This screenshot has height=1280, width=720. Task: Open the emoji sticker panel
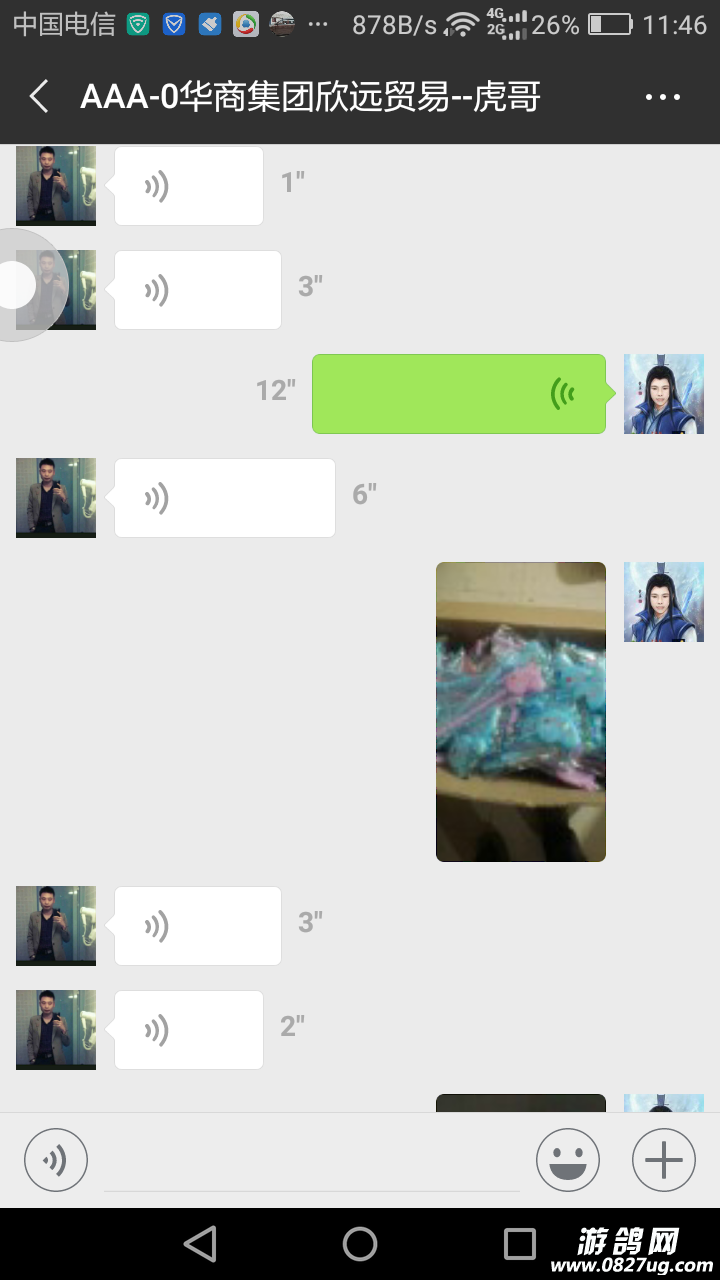click(568, 1161)
